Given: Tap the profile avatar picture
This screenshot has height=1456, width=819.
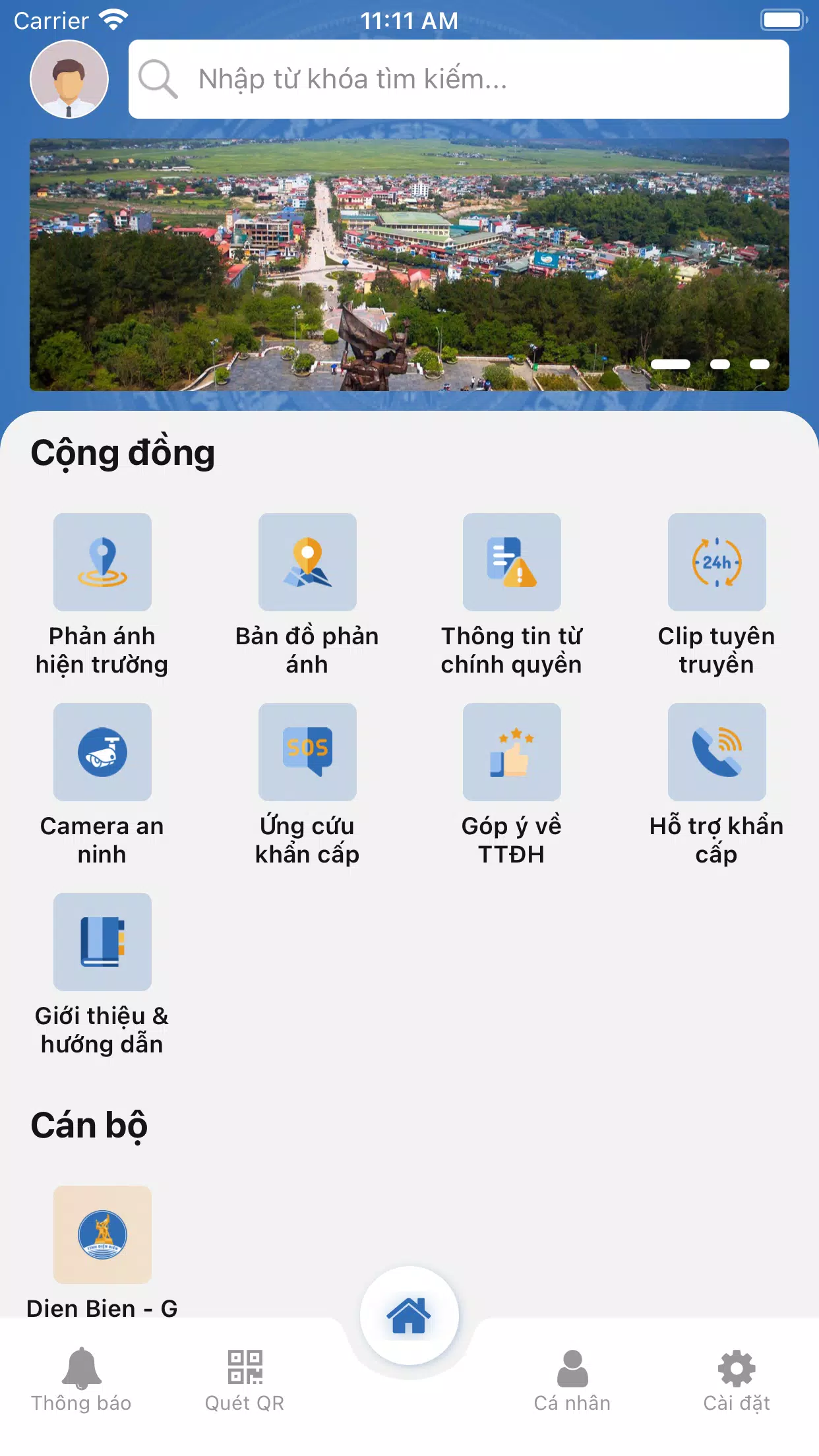Looking at the screenshot, I should coord(69,79).
